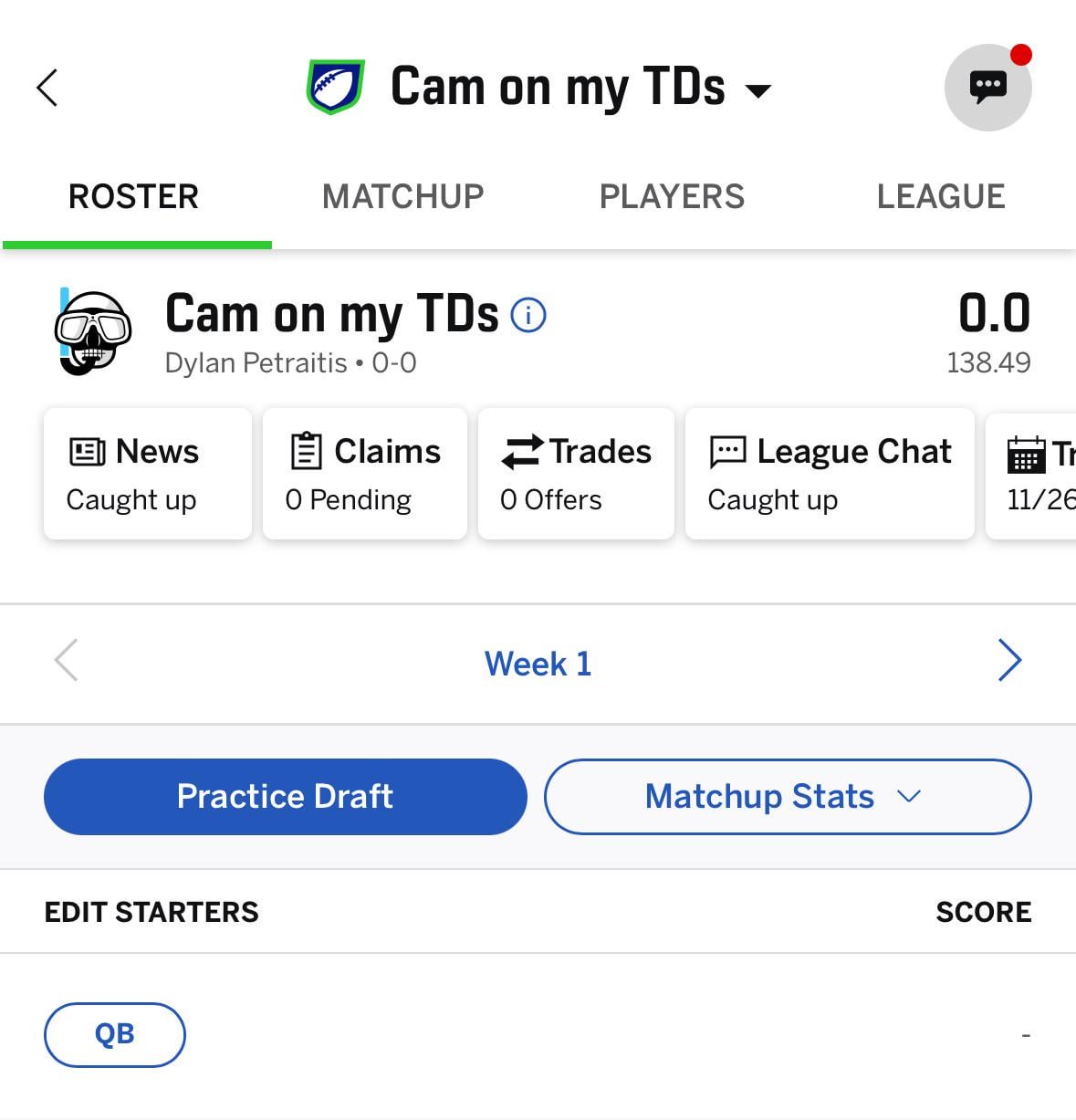This screenshot has width=1076, height=1120.
Task: Open team info icon beside team name
Action: coord(528,315)
